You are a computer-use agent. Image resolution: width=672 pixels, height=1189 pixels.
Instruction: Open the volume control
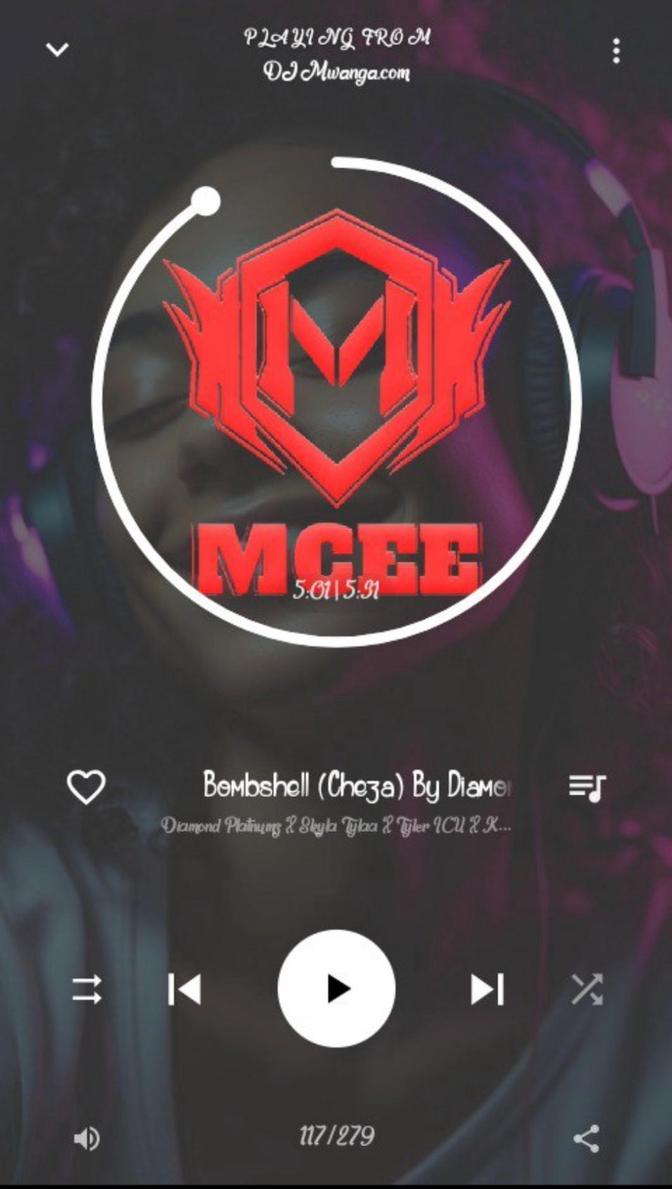tap(87, 1138)
